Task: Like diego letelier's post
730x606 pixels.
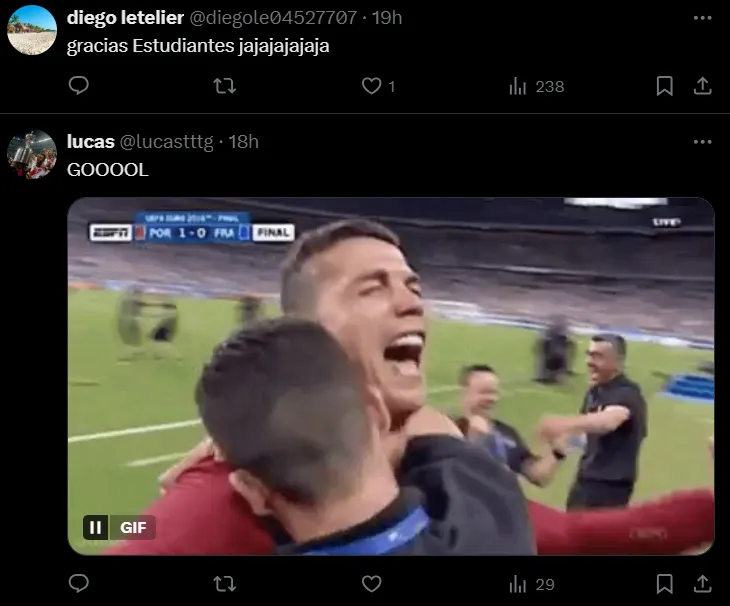Action: pyautogui.click(x=372, y=87)
